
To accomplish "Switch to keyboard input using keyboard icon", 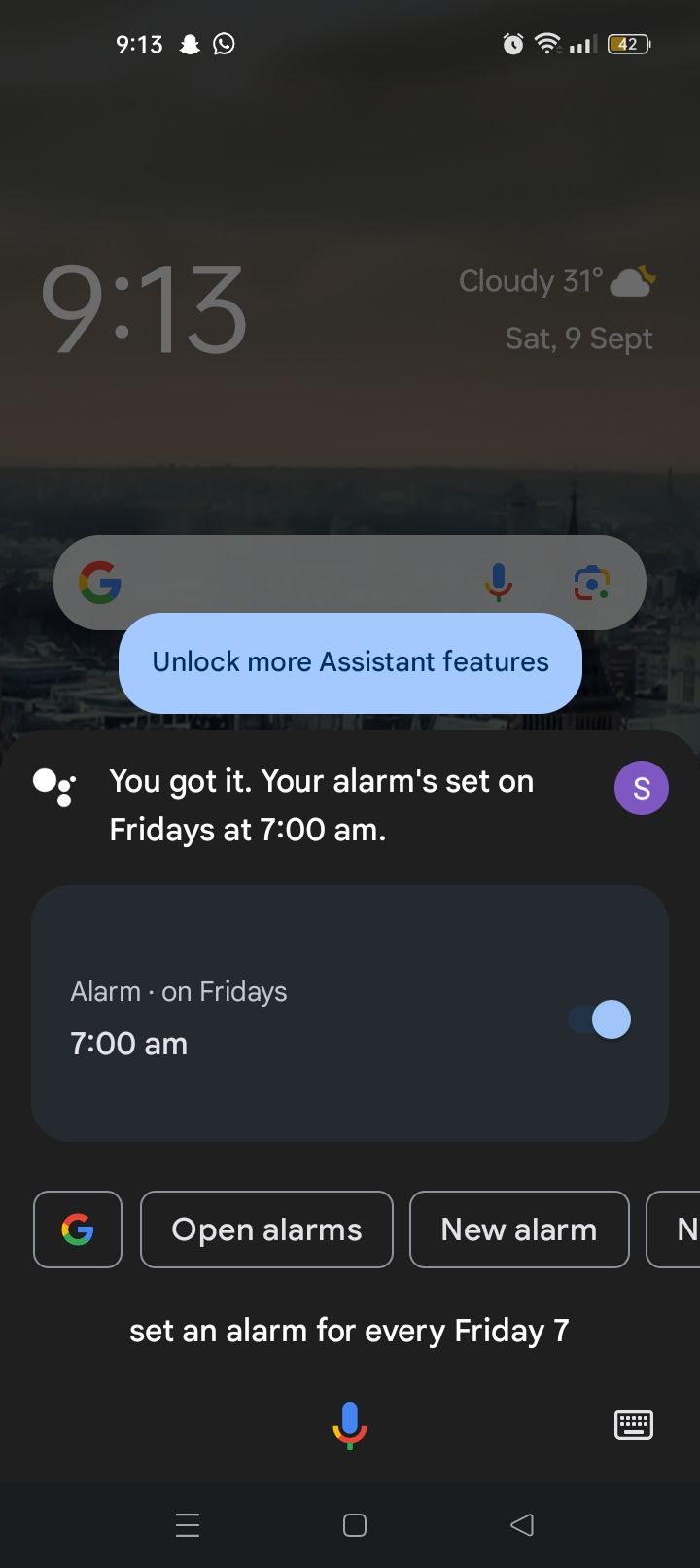I will 633,1423.
